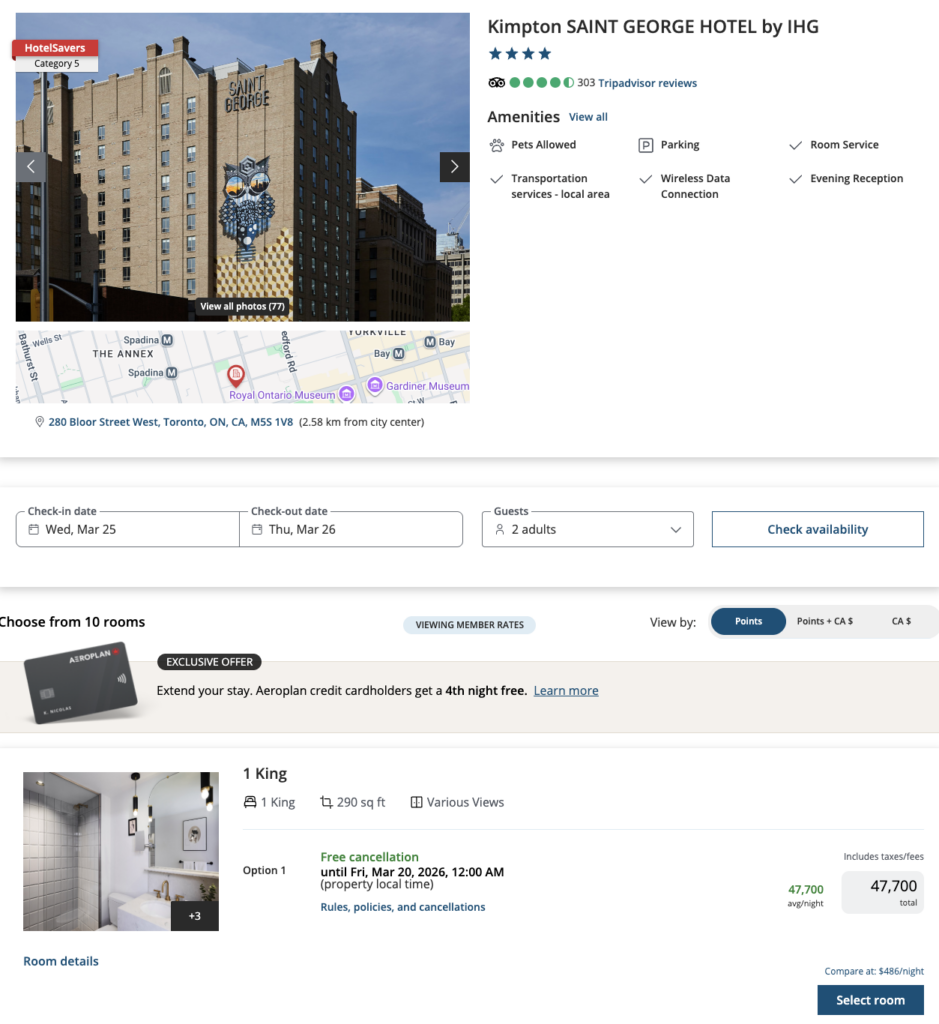Show the previous hotel photo
Viewport: 939px width, 1024px height.
click(30, 167)
